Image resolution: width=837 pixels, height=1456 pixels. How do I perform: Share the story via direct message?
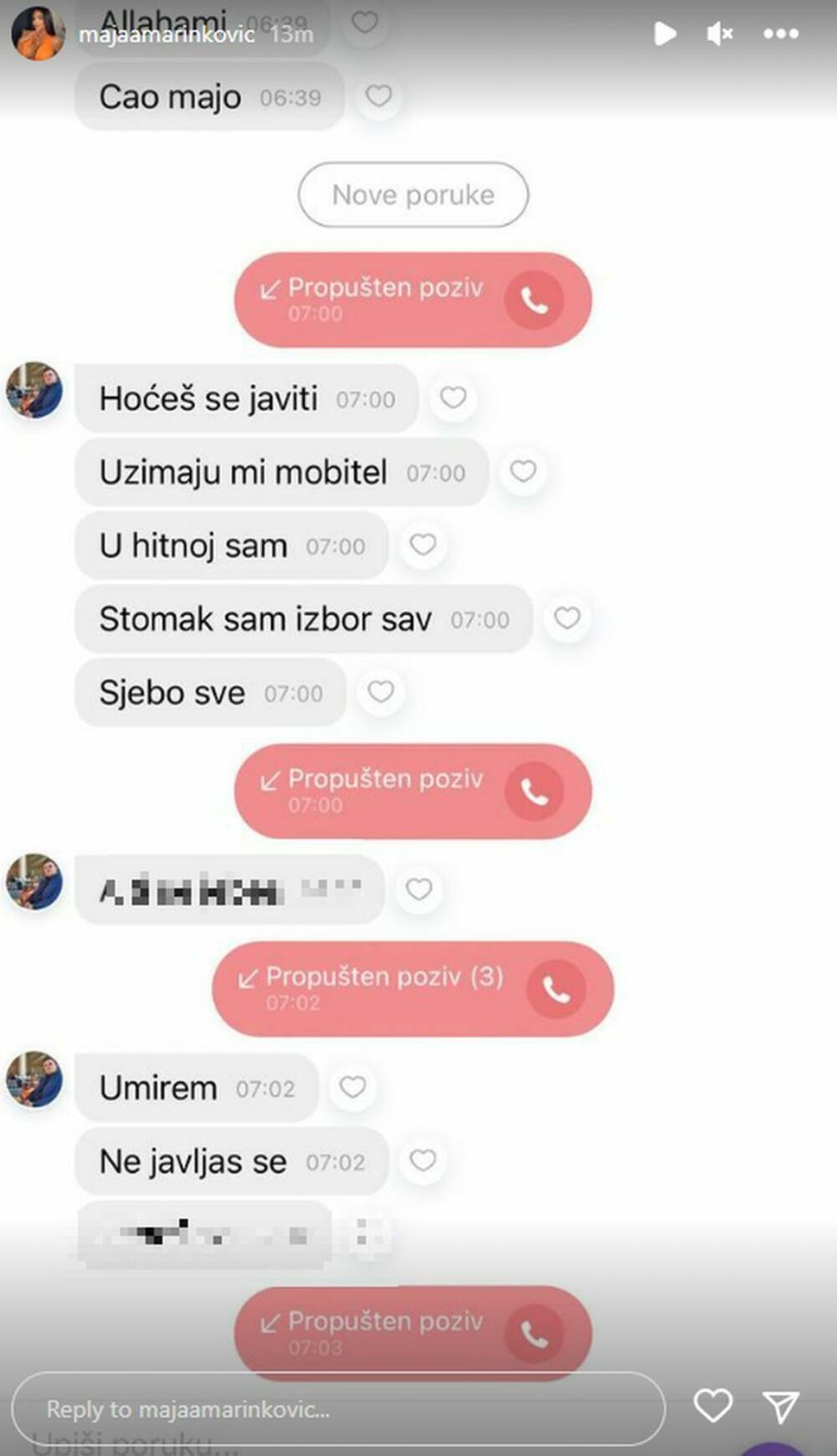pyautogui.click(x=780, y=1407)
